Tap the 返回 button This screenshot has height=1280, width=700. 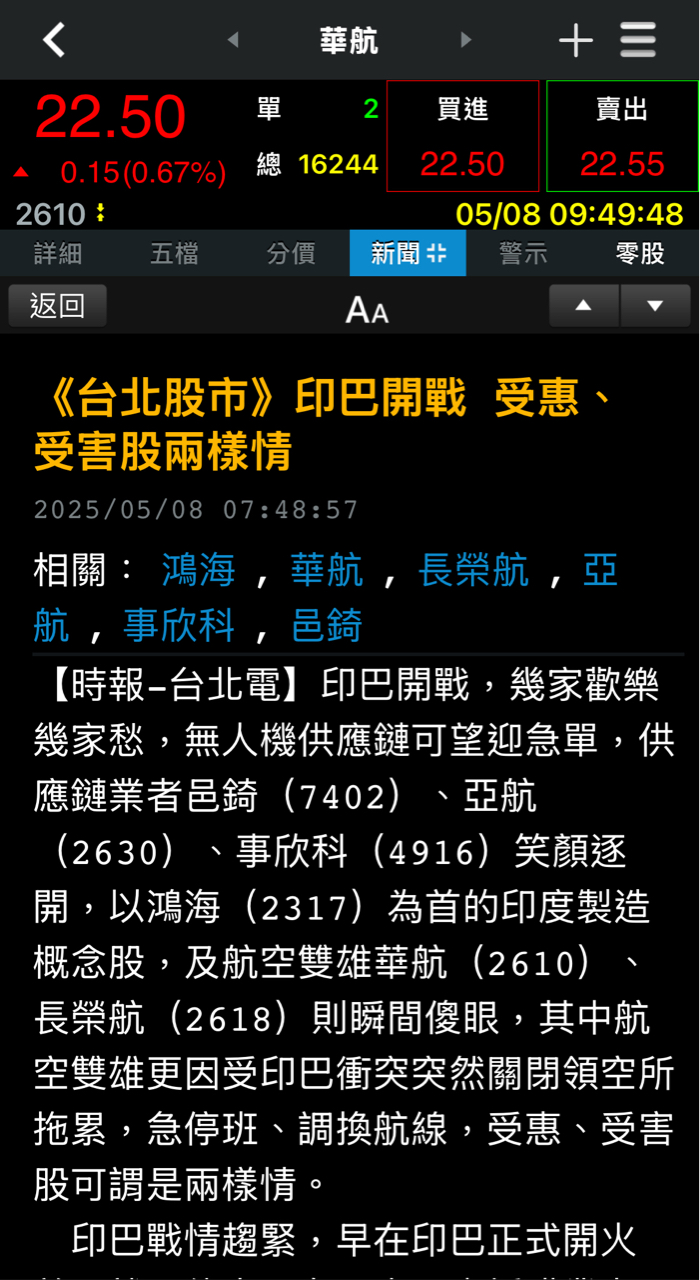pos(57,306)
